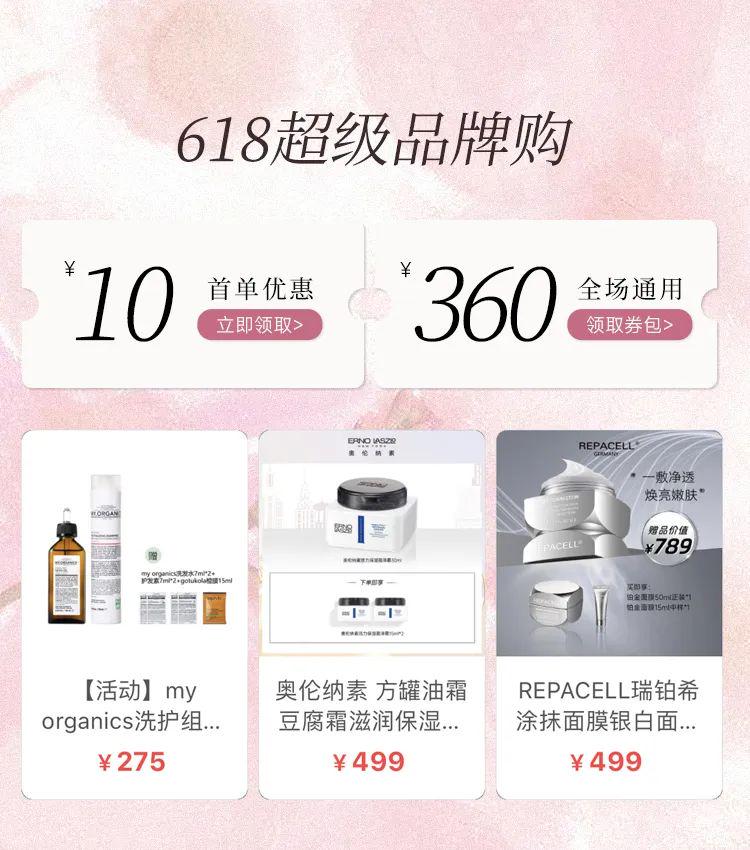Open the my organics 洗护组 product card
The width and height of the screenshot is (750, 850).
[x=134, y=614]
